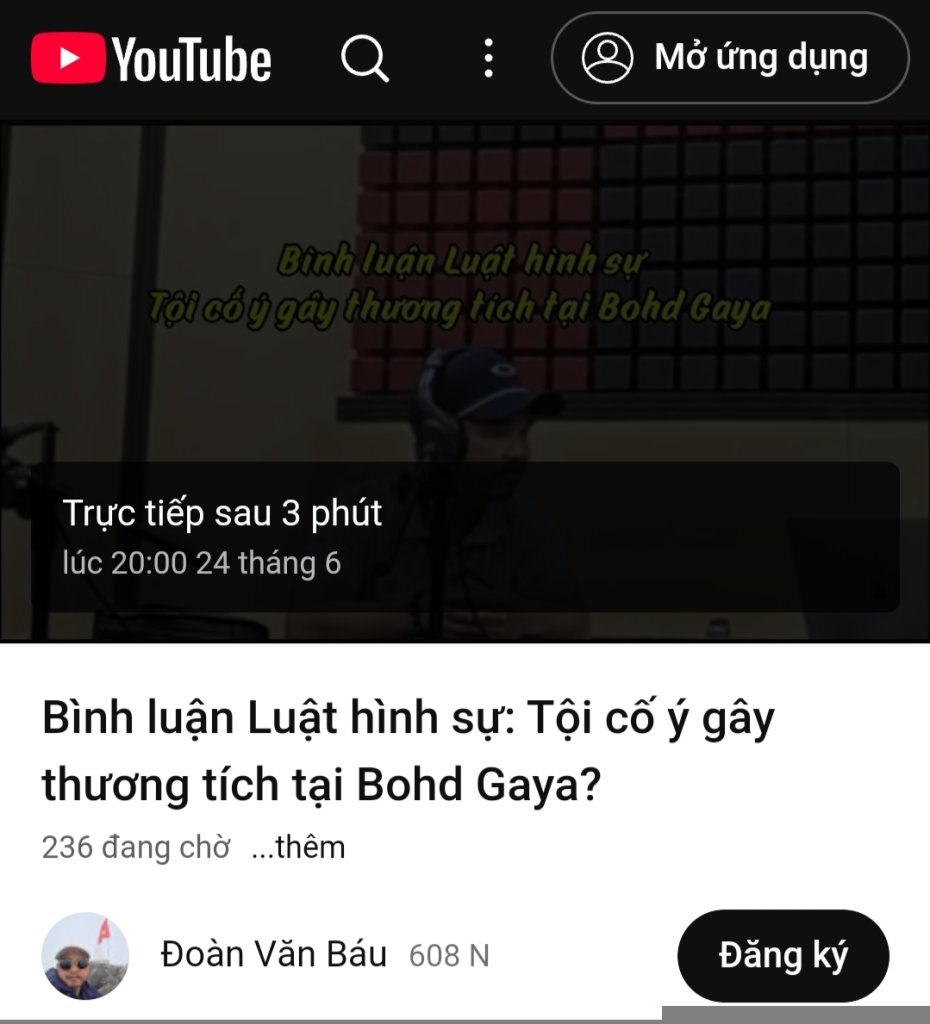The height and width of the screenshot is (1024, 930).
Task: Open the three-dot overflow menu
Action: [x=488, y=59]
